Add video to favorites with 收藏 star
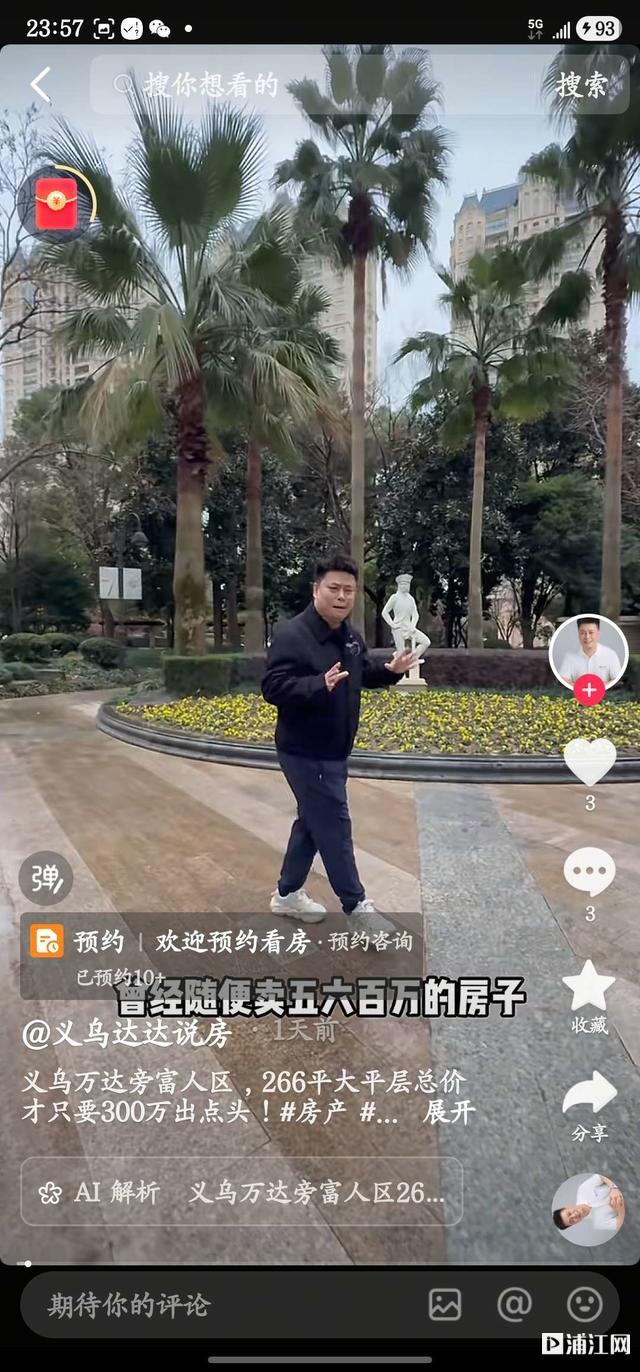Viewport: 640px width, 1372px height. click(589, 988)
